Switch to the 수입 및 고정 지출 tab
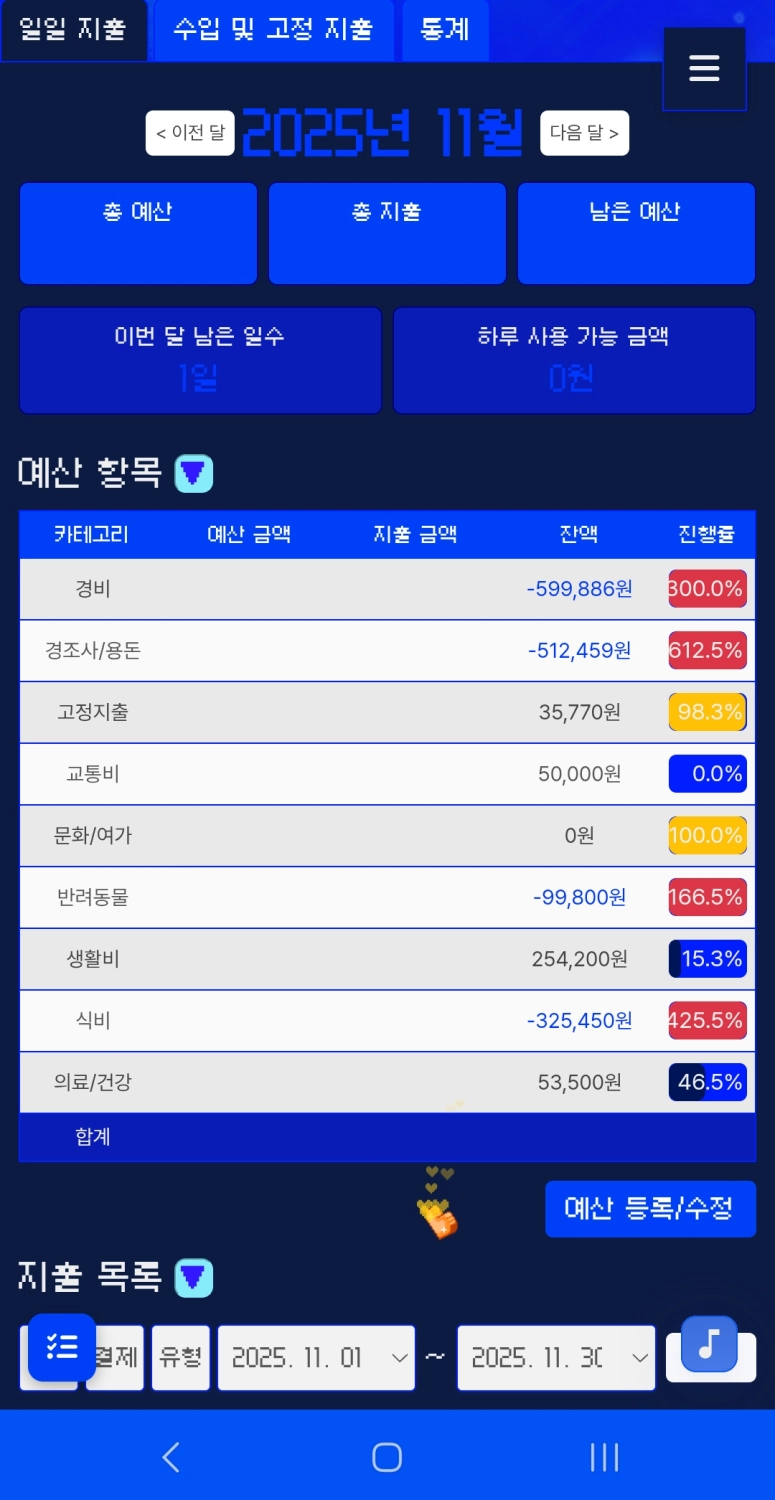The image size is (775, 1500). pyautogui.click(x=273, y=30)
